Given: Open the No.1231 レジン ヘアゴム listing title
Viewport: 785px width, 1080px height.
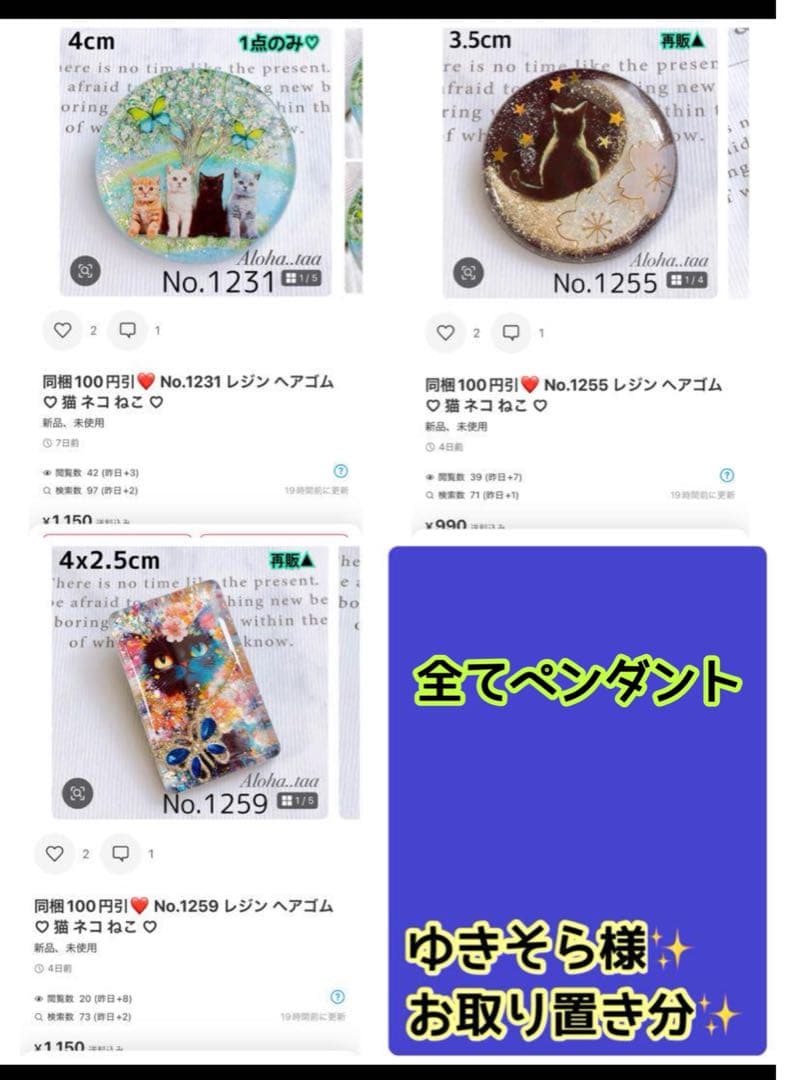Looking at the screenshot, I should click(185, 392).
